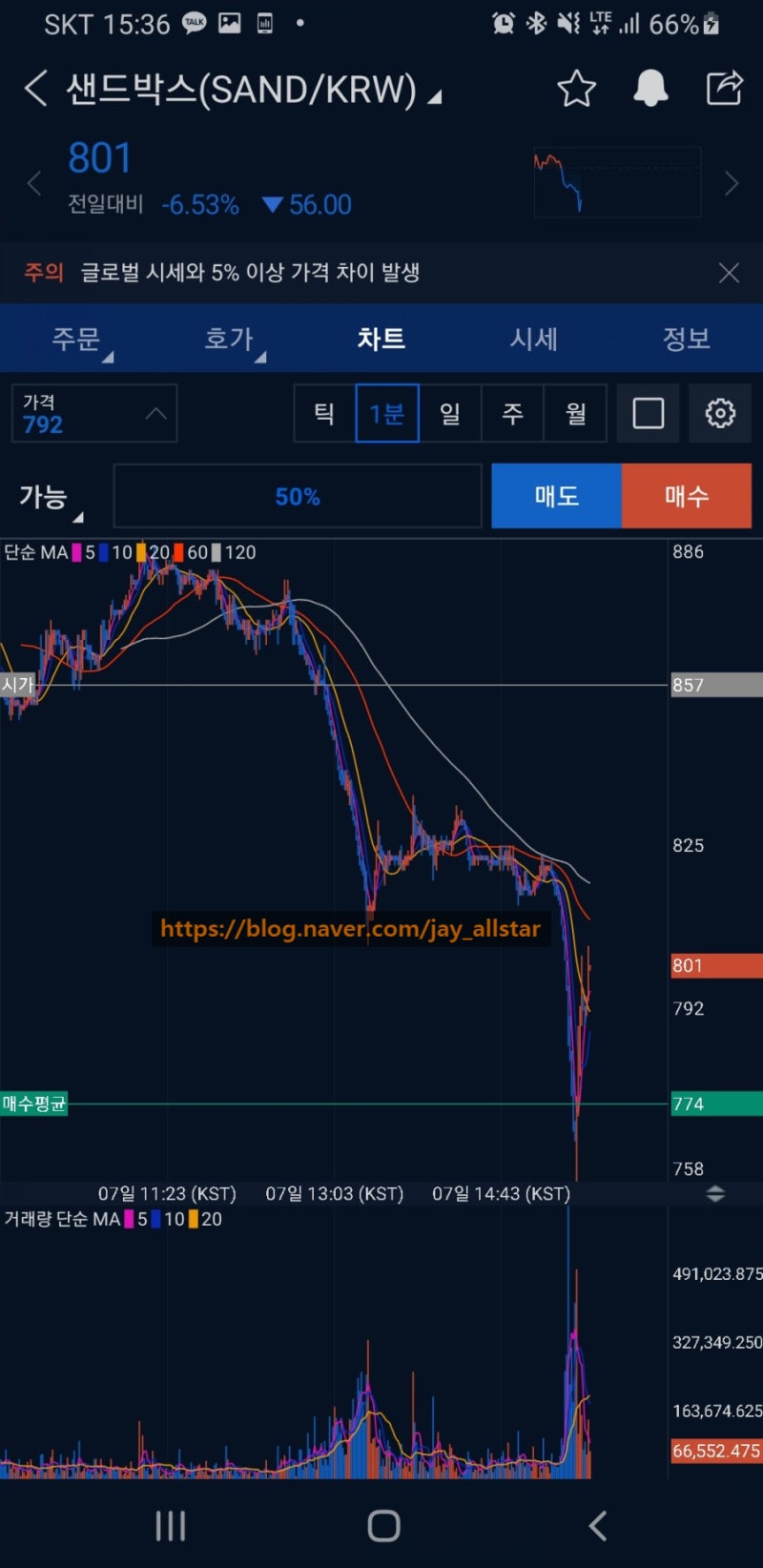
Task: Switch to the 호가 tab
Action: (229, 339)
